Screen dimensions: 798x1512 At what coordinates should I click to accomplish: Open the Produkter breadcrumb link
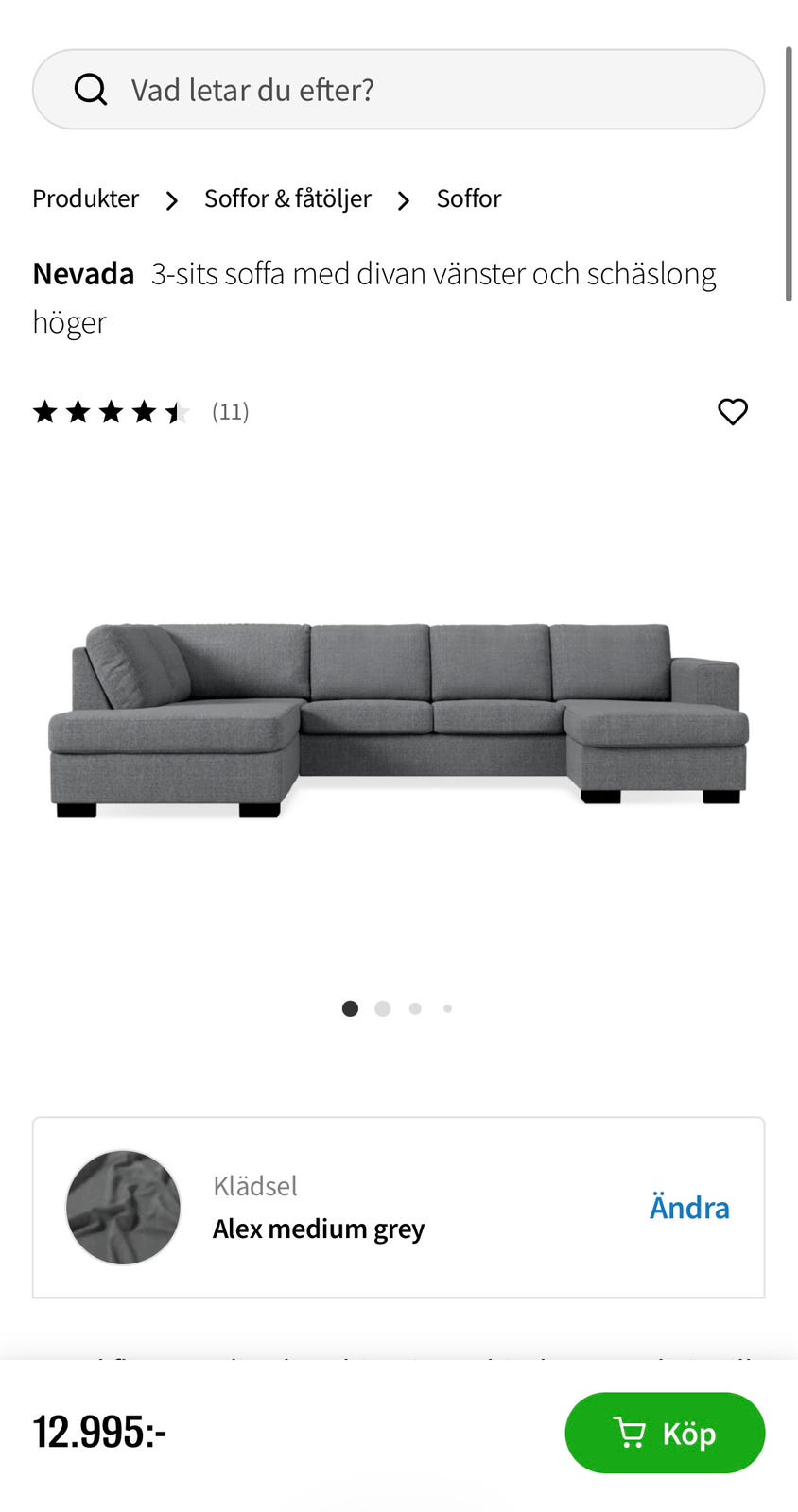pyautogui.click(x=85, y=198)
